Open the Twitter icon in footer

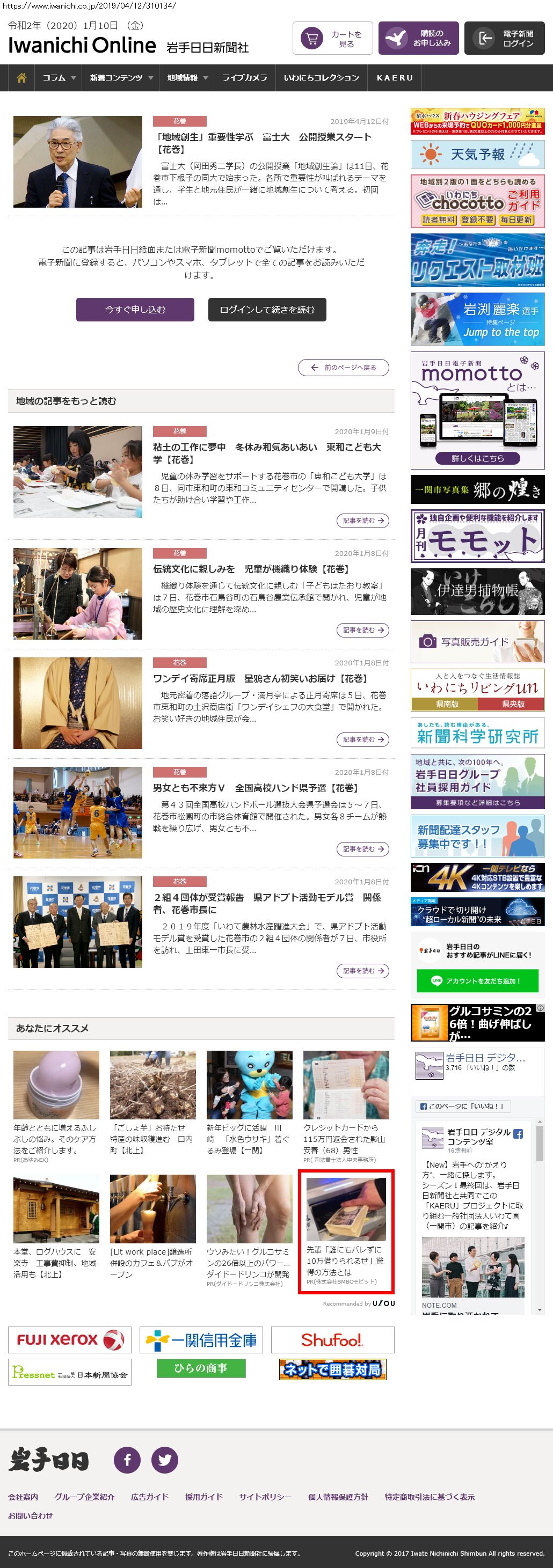click(x=164, y=1459)
